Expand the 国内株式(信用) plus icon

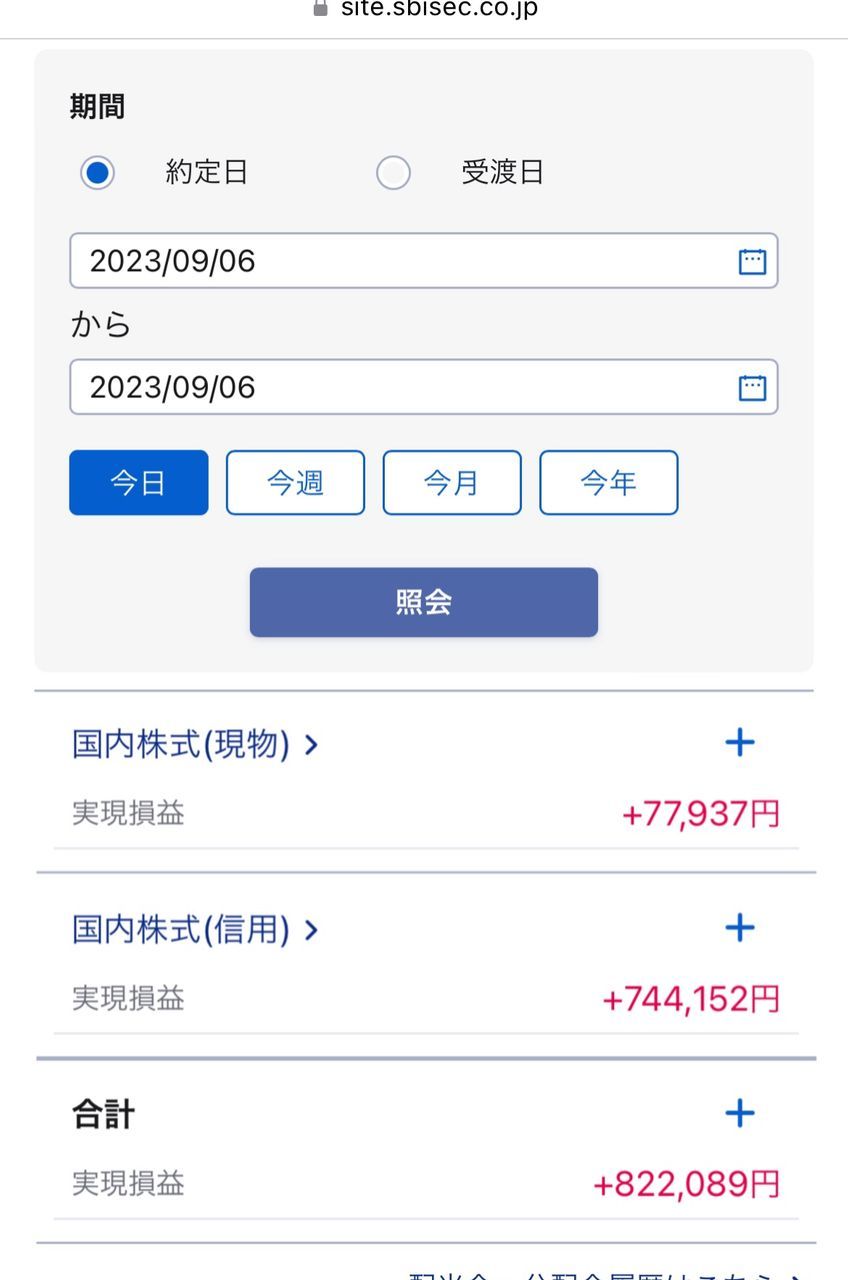pyautogui.click(x=739, y=928)
